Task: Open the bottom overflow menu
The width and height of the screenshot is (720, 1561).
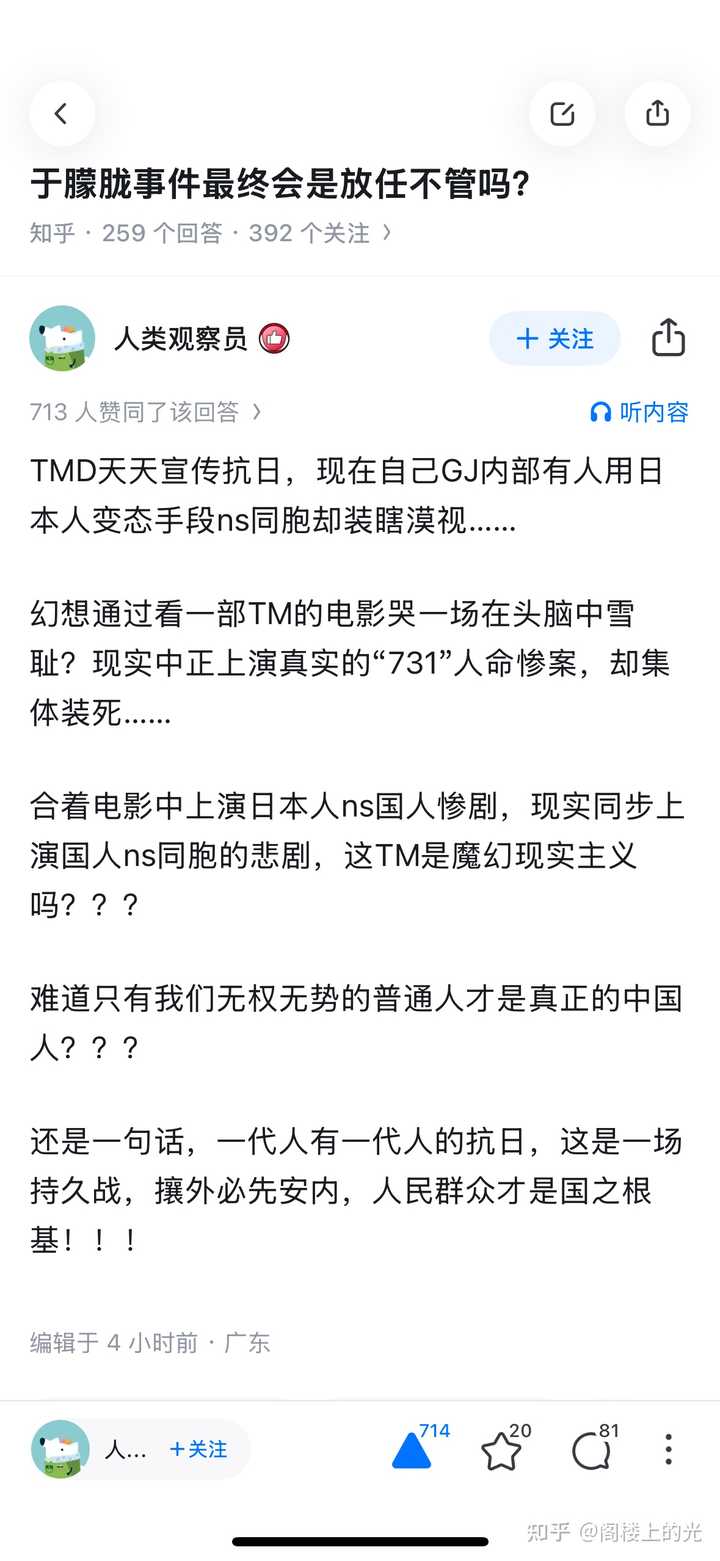Action: (668, 1449)
